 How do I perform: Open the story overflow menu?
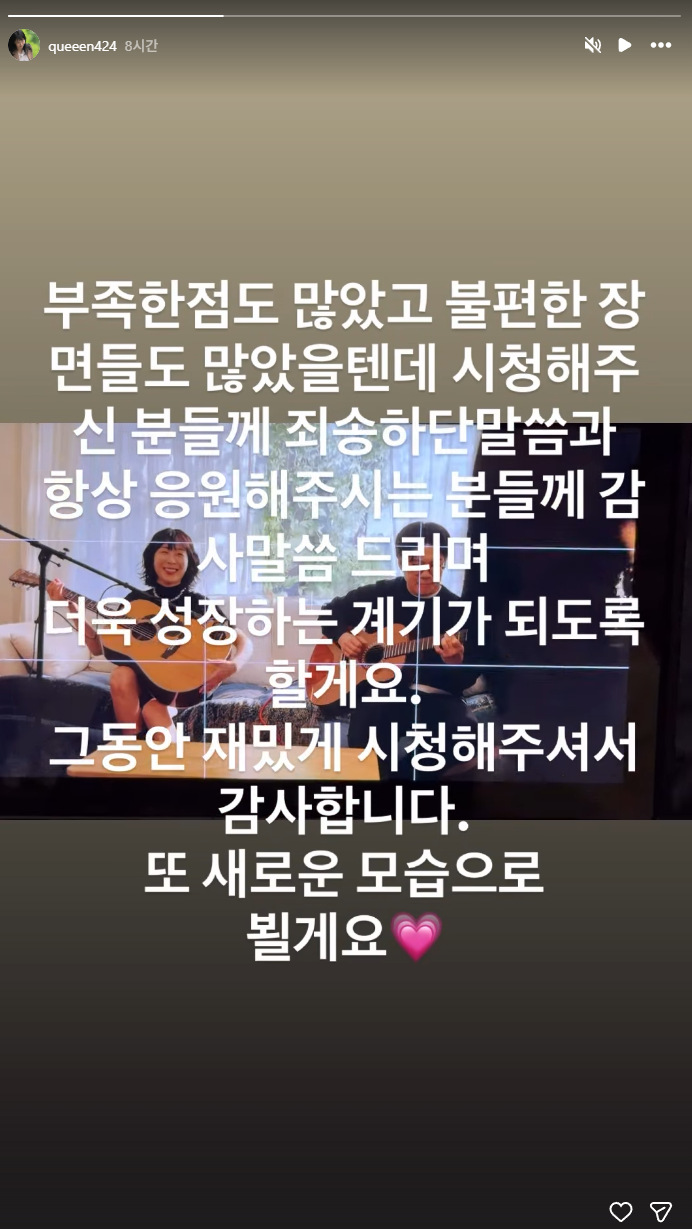(661, 45)
